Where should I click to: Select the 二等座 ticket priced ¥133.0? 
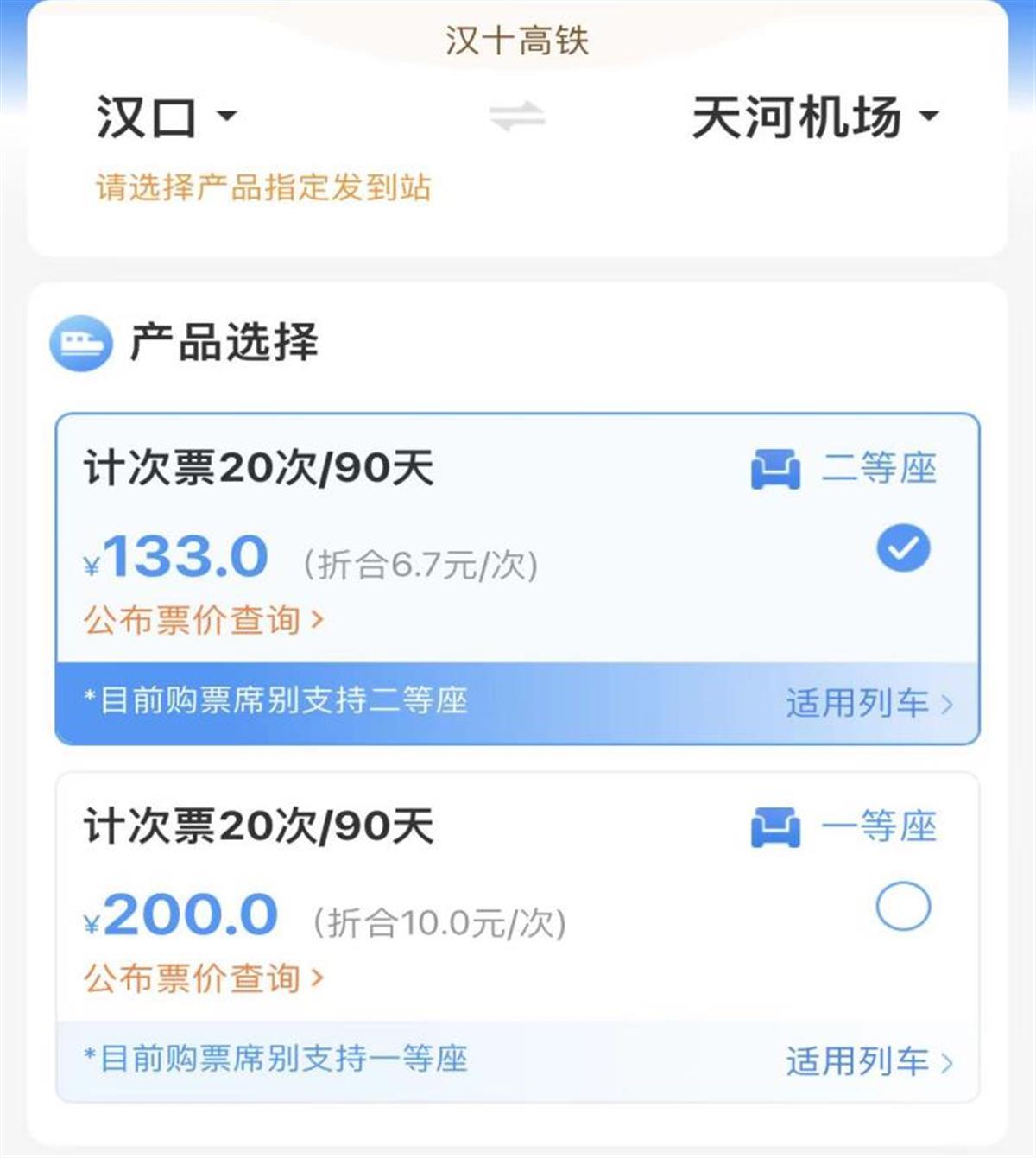pyautogui.click(x=903, y=548)
